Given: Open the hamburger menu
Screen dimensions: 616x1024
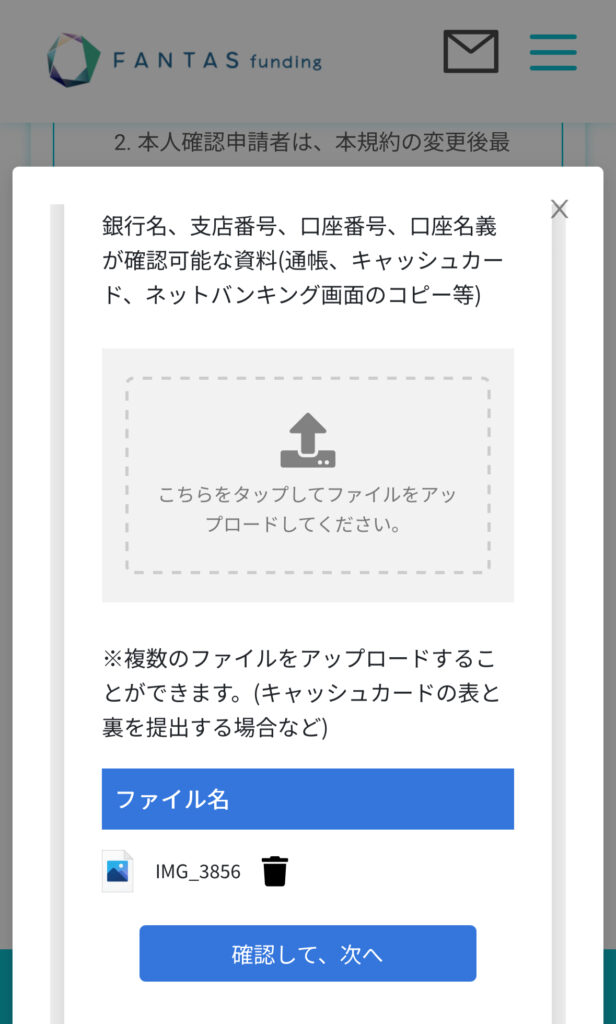Looking at the screenshot, I should 553,52.
